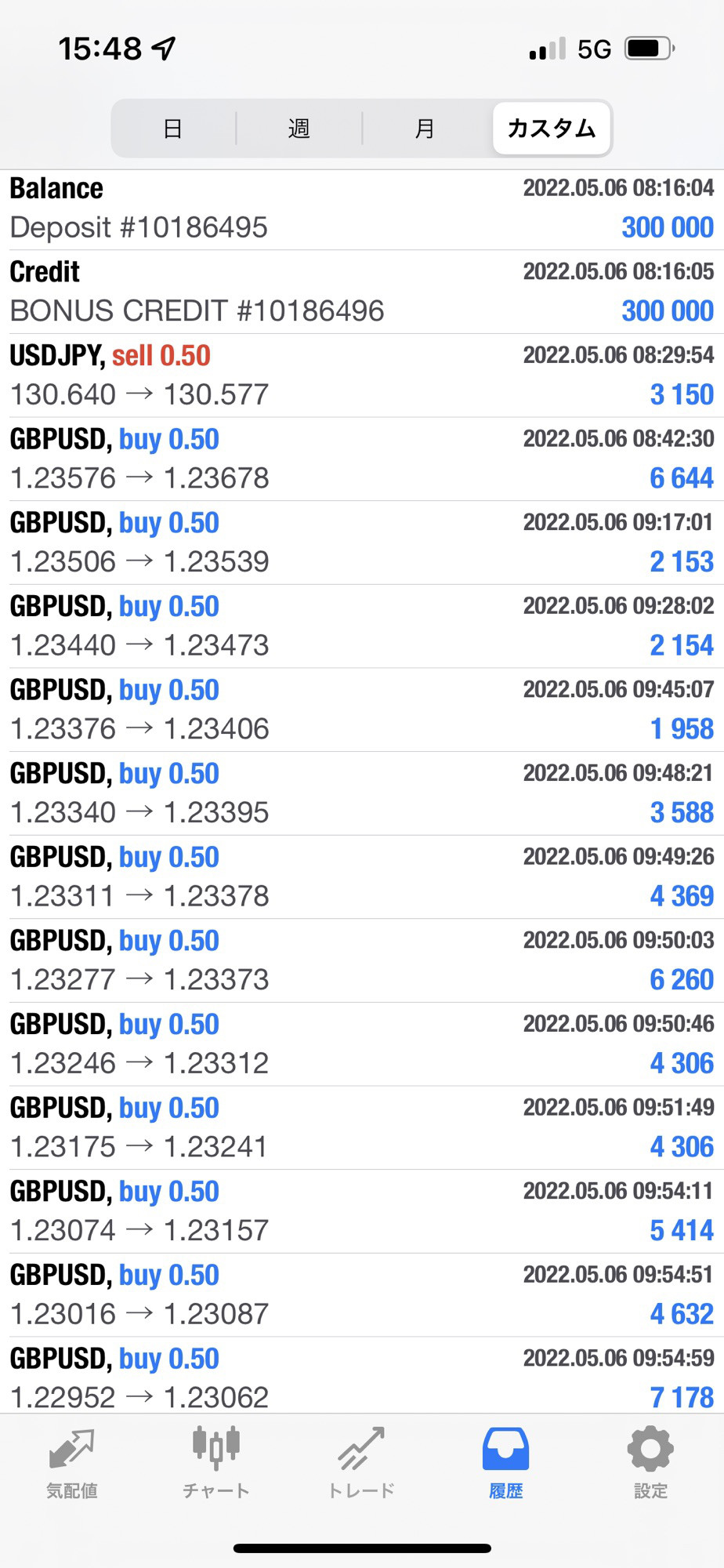The width and height of the screenshot is (724, 1568).
Task: Expand the GBPUSD trade with profit 5 414
Action: [362, 1212]
